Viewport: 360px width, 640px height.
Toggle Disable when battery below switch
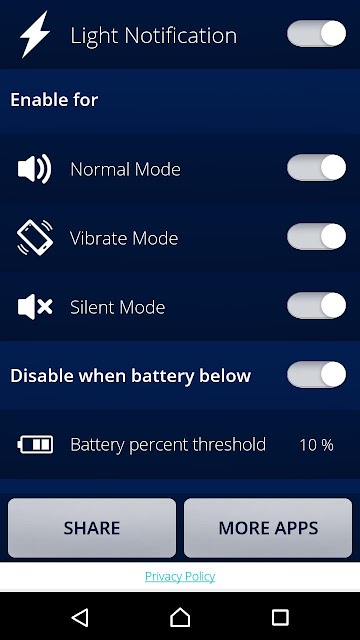click(x=316, y=374)
